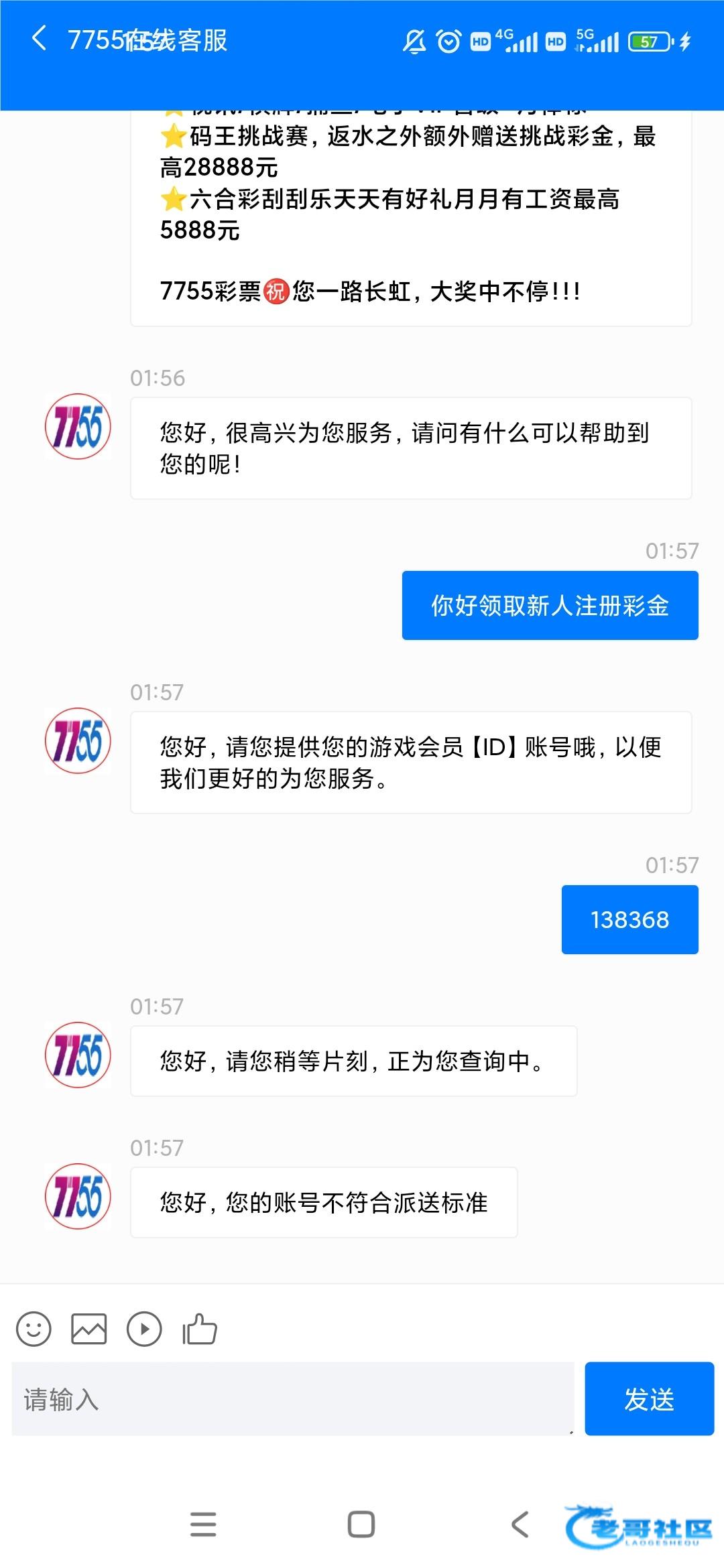Rate the service with thumbs-up icon
Viewport: 724px width, 1568px height.
[x=200, y=1328]
